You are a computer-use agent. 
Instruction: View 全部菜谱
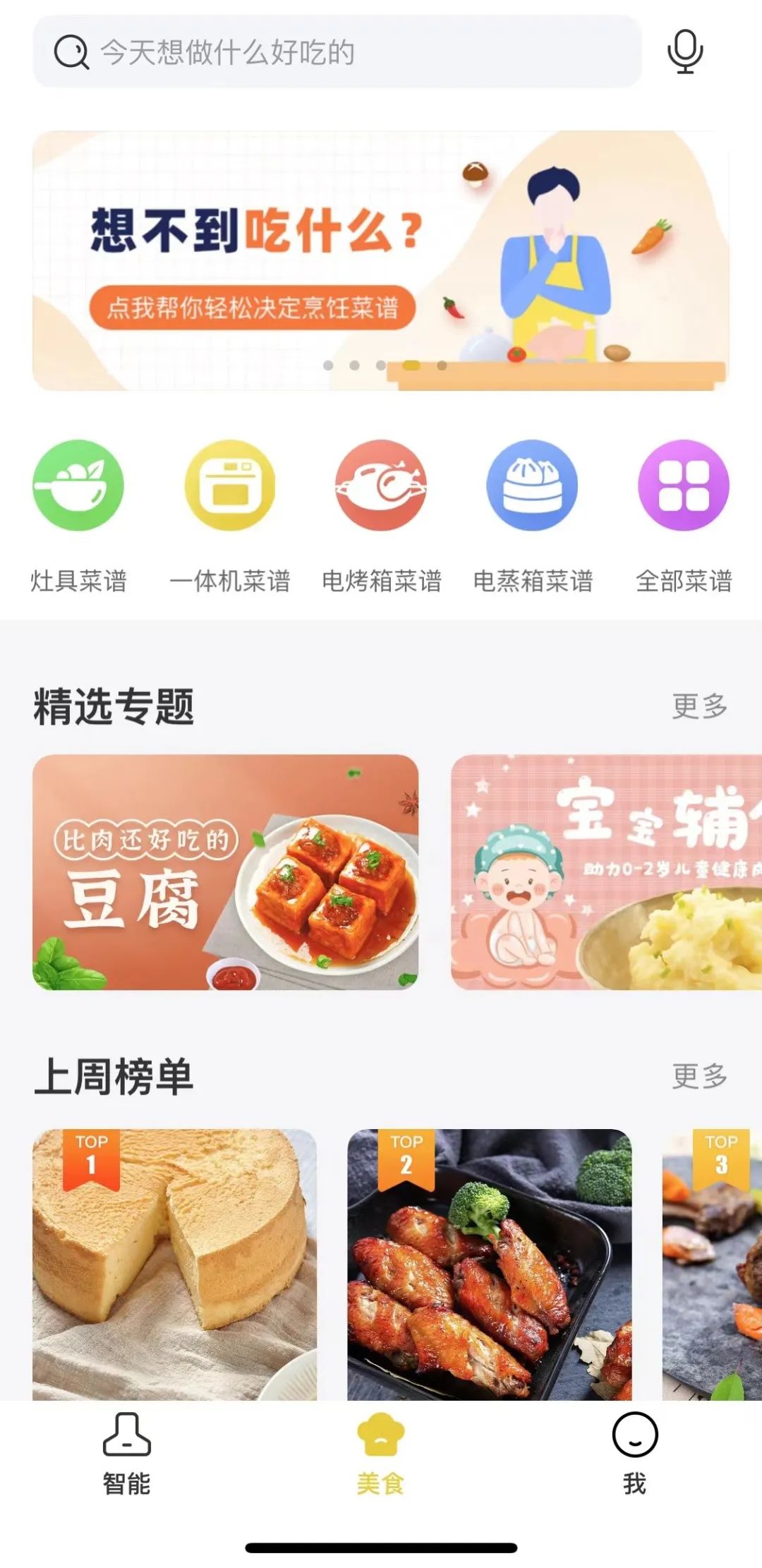(x=683, y=486)
